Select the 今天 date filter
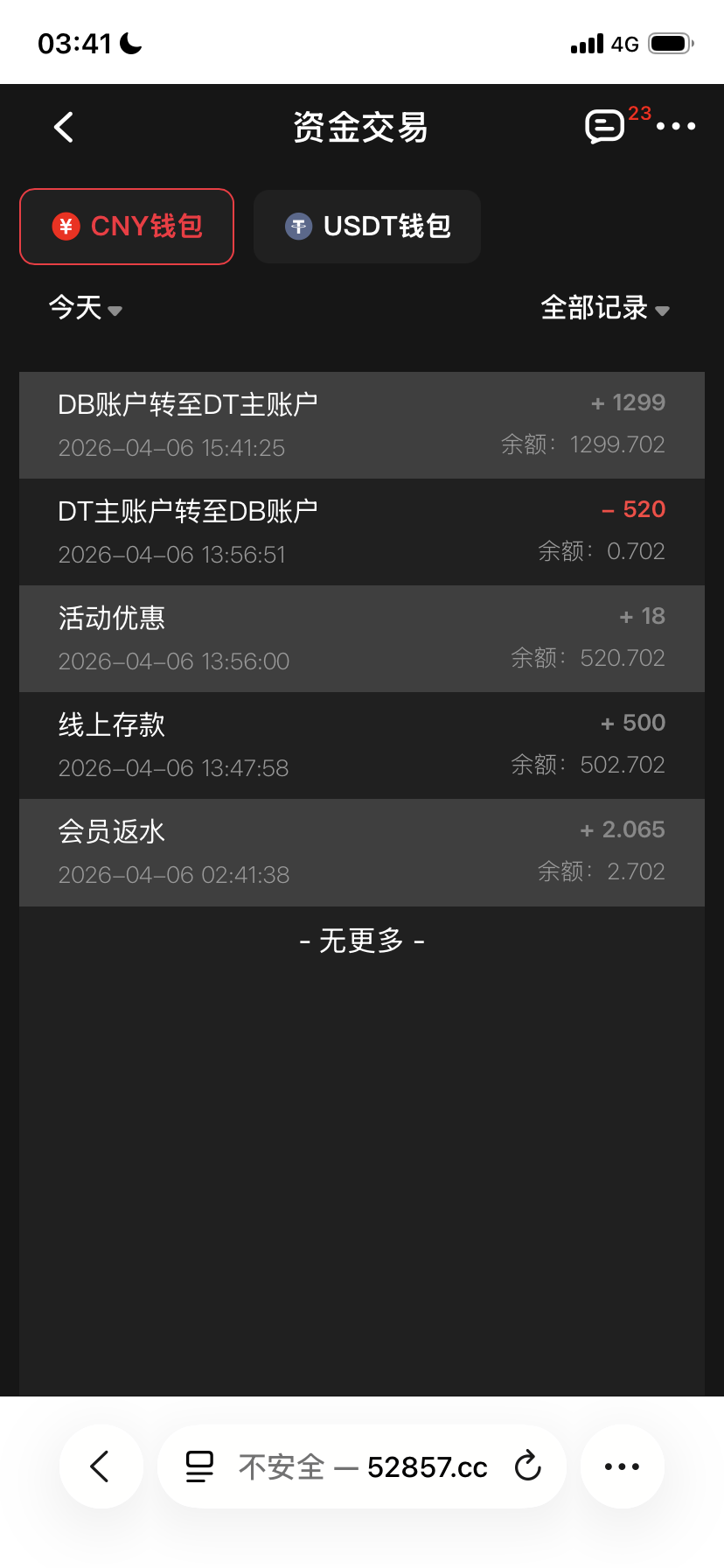This screenshot has height=1568, width=724. [77, 309]
